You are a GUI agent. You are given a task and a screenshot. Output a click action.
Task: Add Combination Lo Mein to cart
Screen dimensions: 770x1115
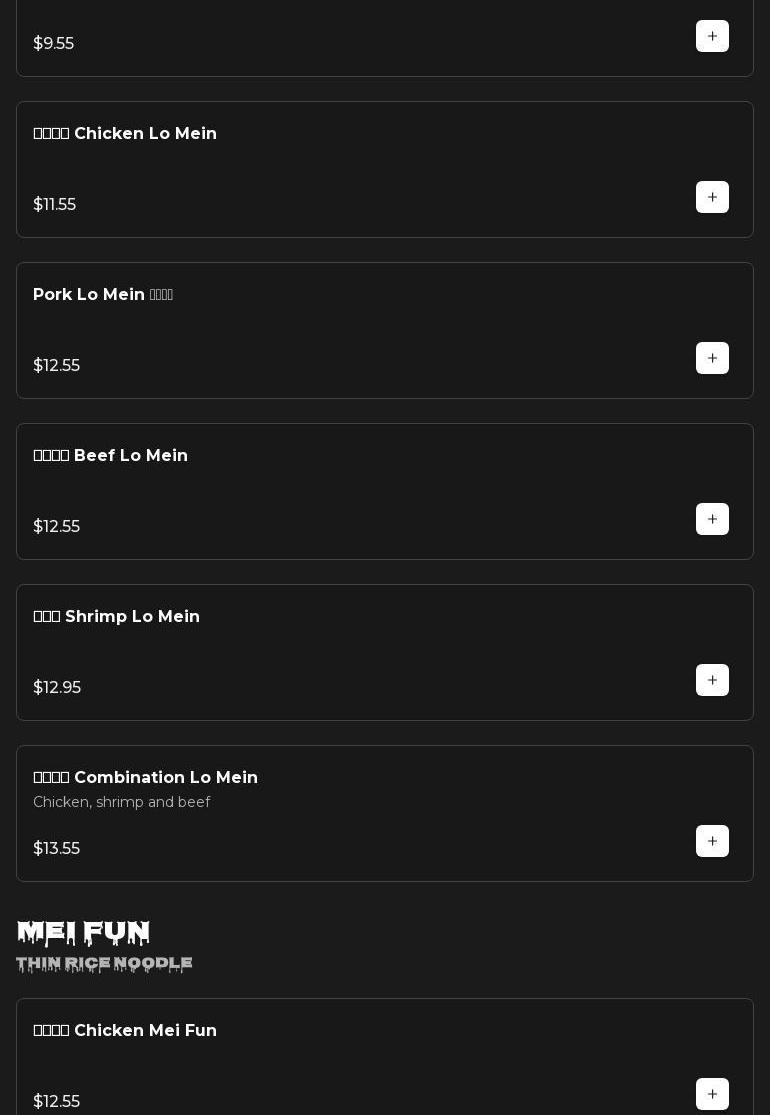pos(712,841)
